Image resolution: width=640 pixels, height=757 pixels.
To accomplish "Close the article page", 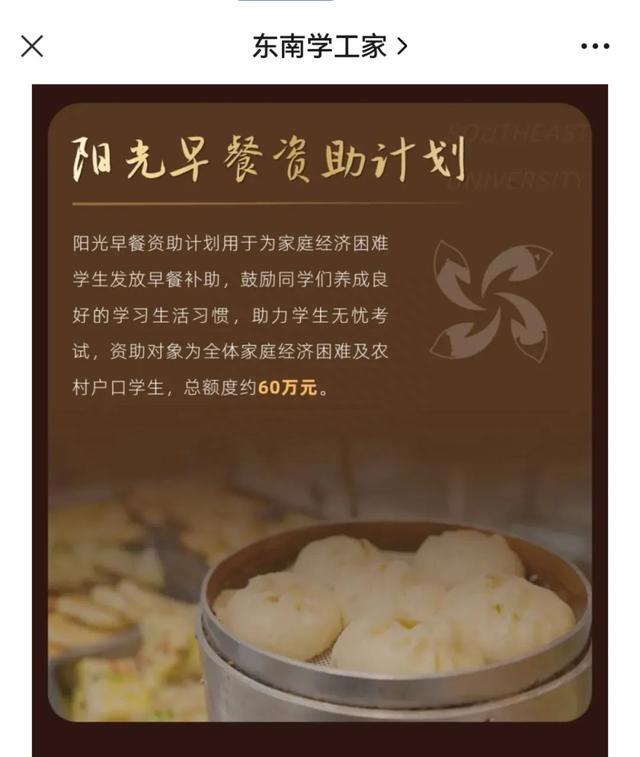I will pos(32,46).
